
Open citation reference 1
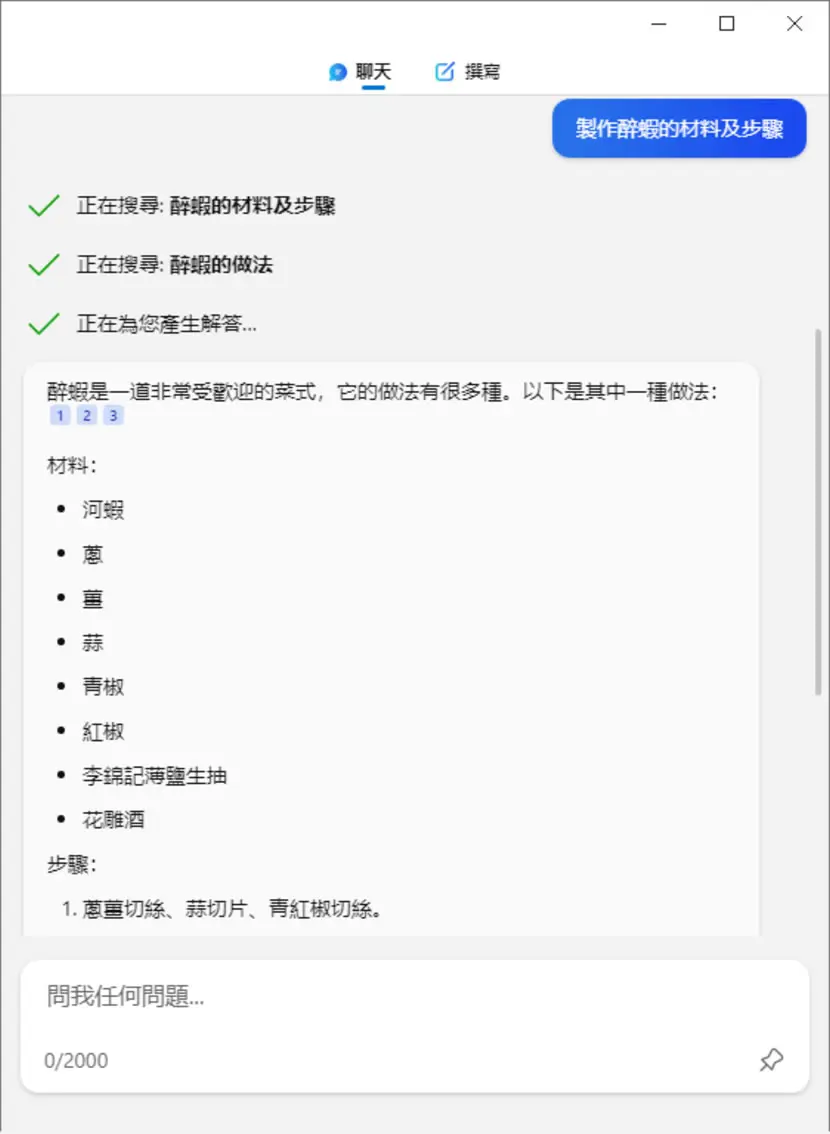[x=60, y=416]
